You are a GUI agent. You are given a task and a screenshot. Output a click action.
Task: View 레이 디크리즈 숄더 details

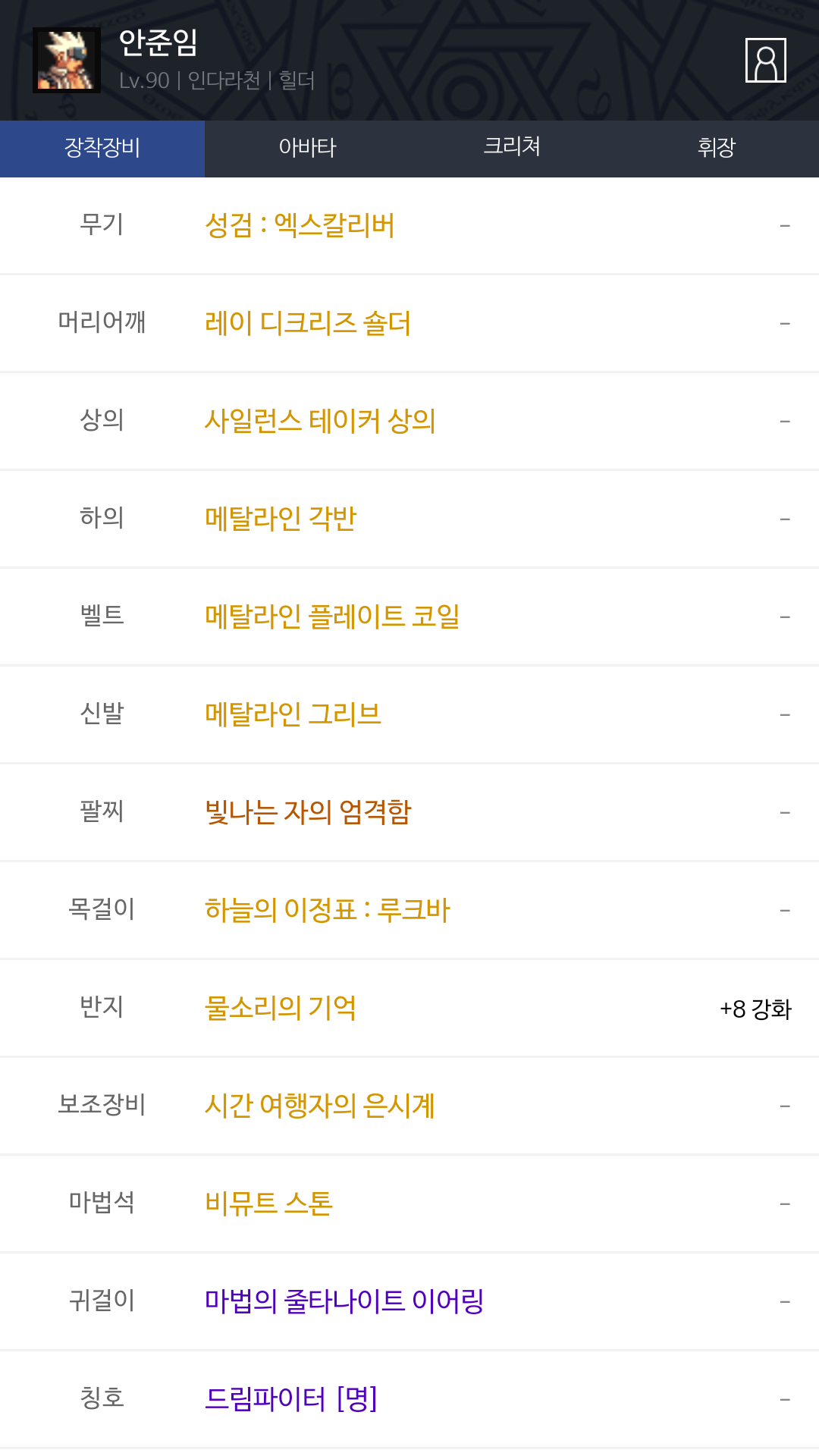pos(308,323)
